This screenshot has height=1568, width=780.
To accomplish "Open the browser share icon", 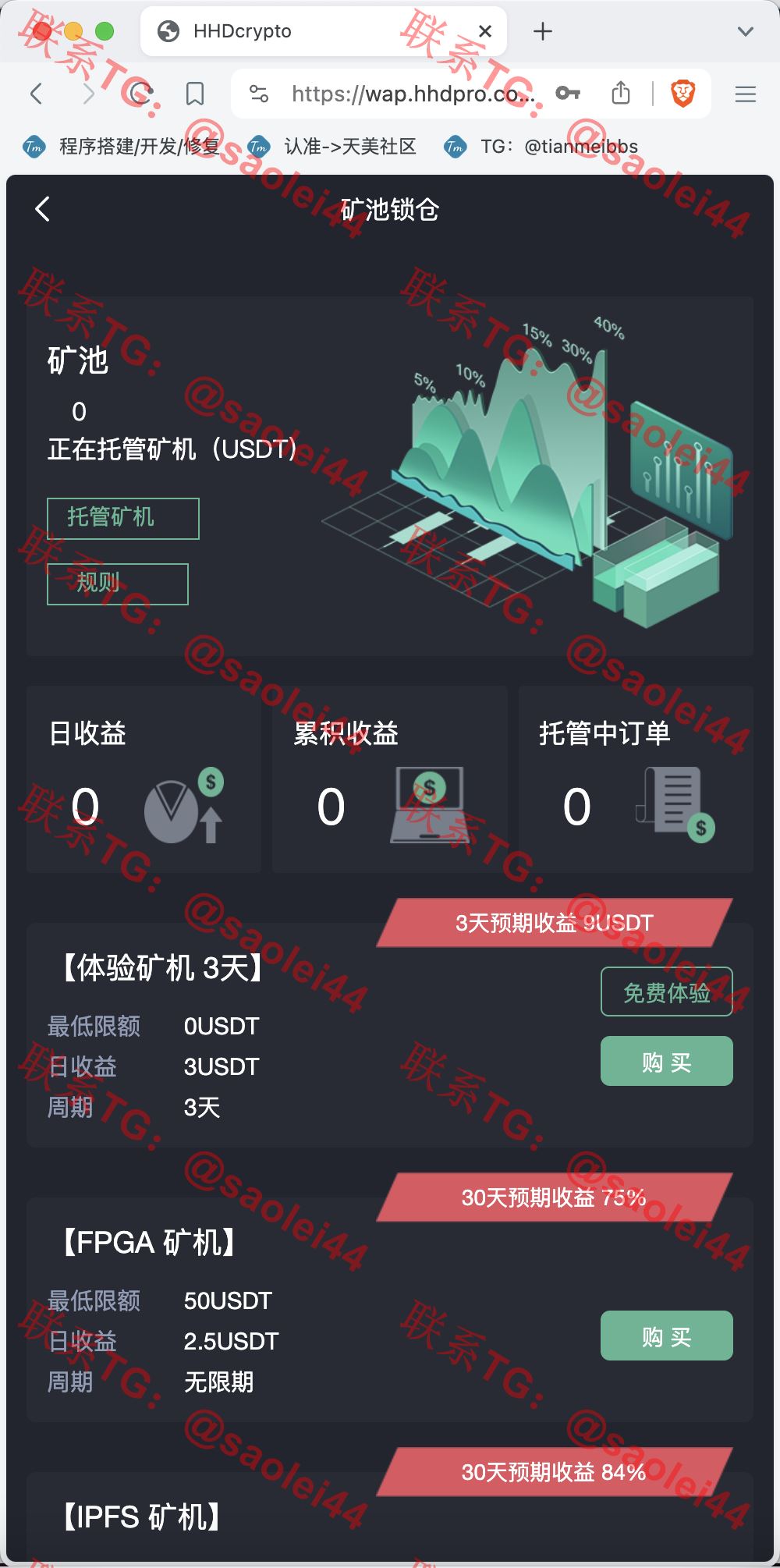I will (x=621, y=94).
